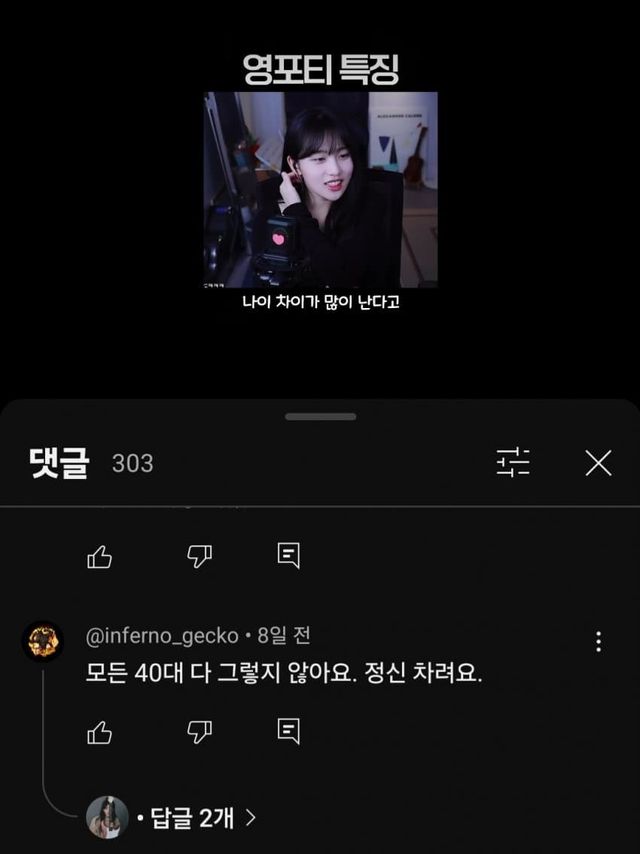Viewport: 640px width, 854px height.
Task: Like the comment by @inferno_gecko
Action: 100,733
